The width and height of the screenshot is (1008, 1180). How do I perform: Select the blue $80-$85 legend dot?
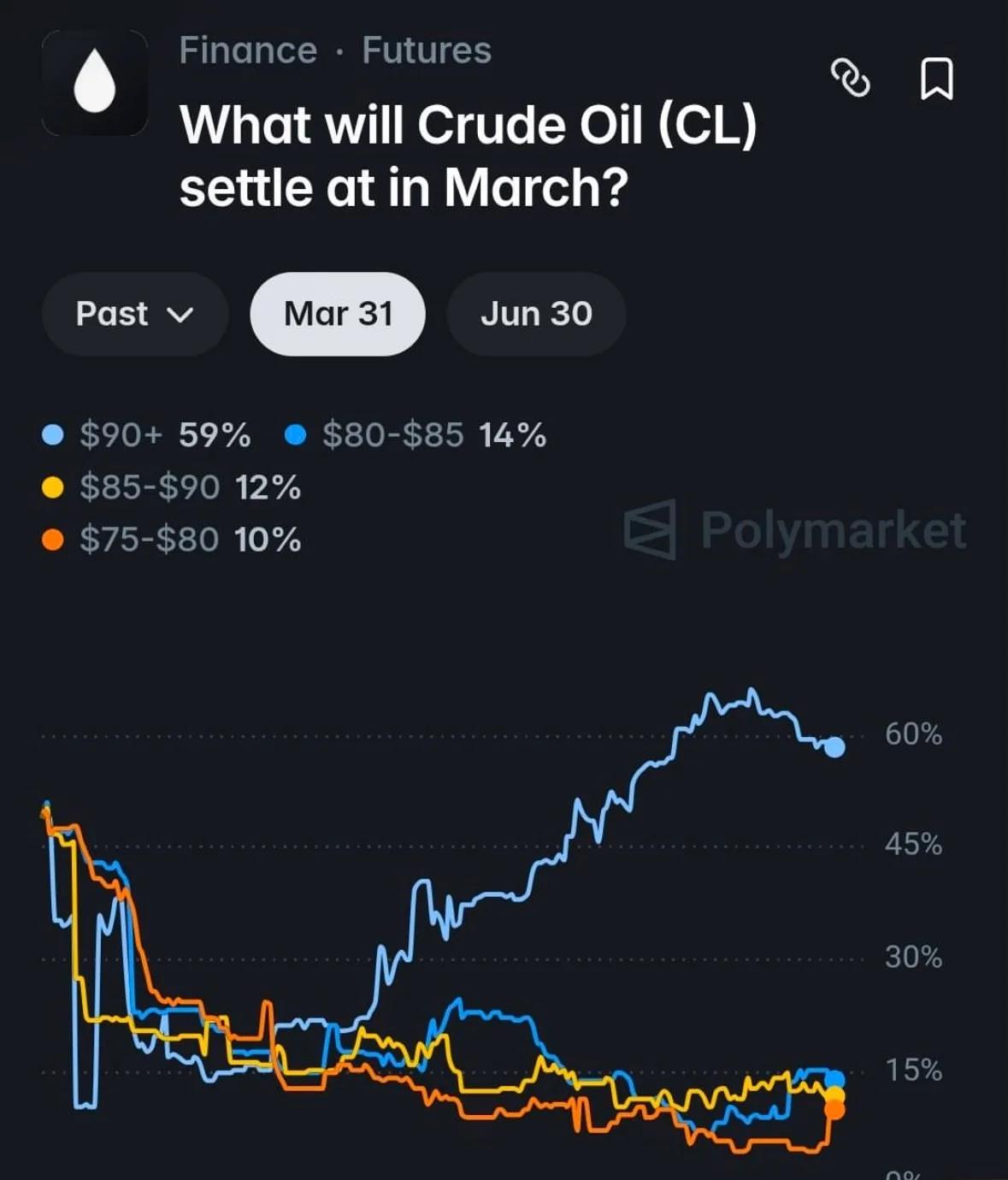pyautogui.click(x=297, y=434)
